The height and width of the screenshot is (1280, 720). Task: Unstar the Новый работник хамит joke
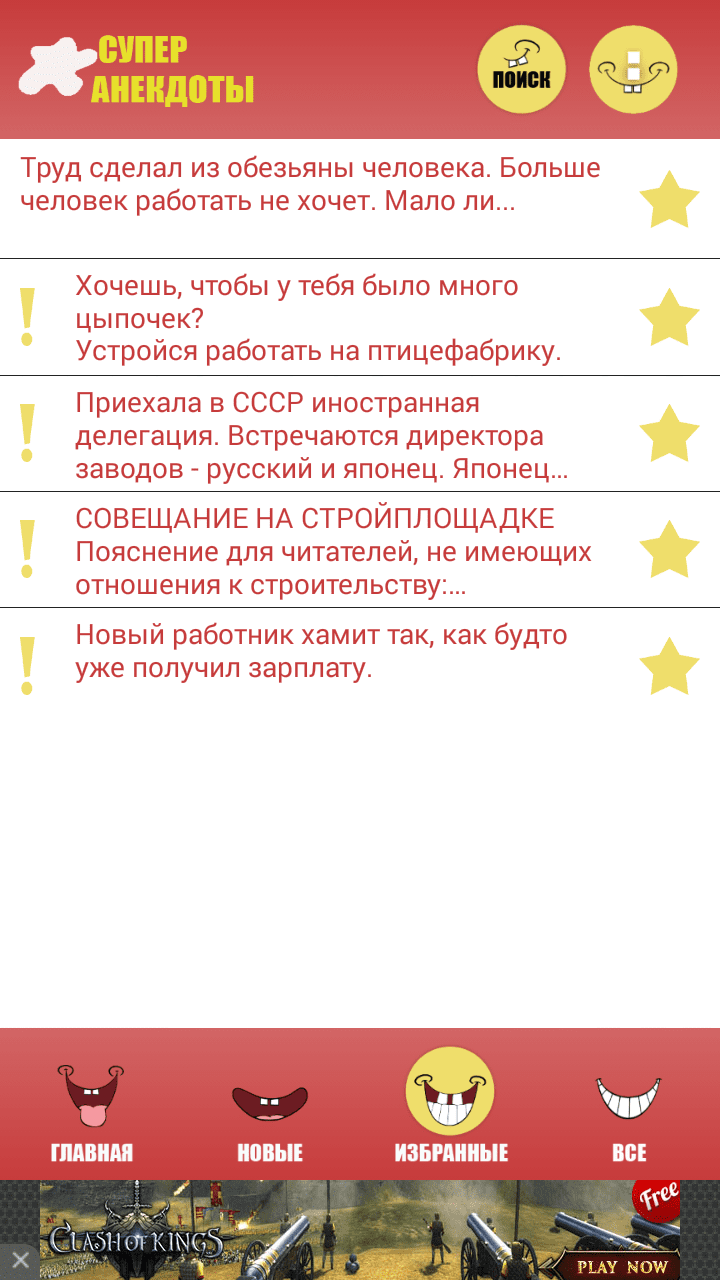669,666
